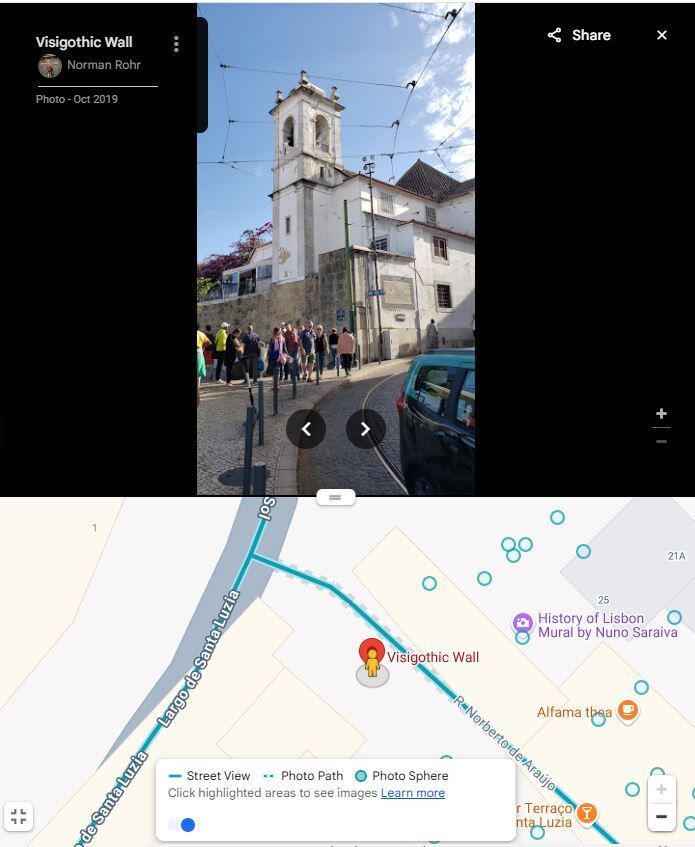Close the photo viewer
Viewport: 695px width, 847px height.
point(662,35)
